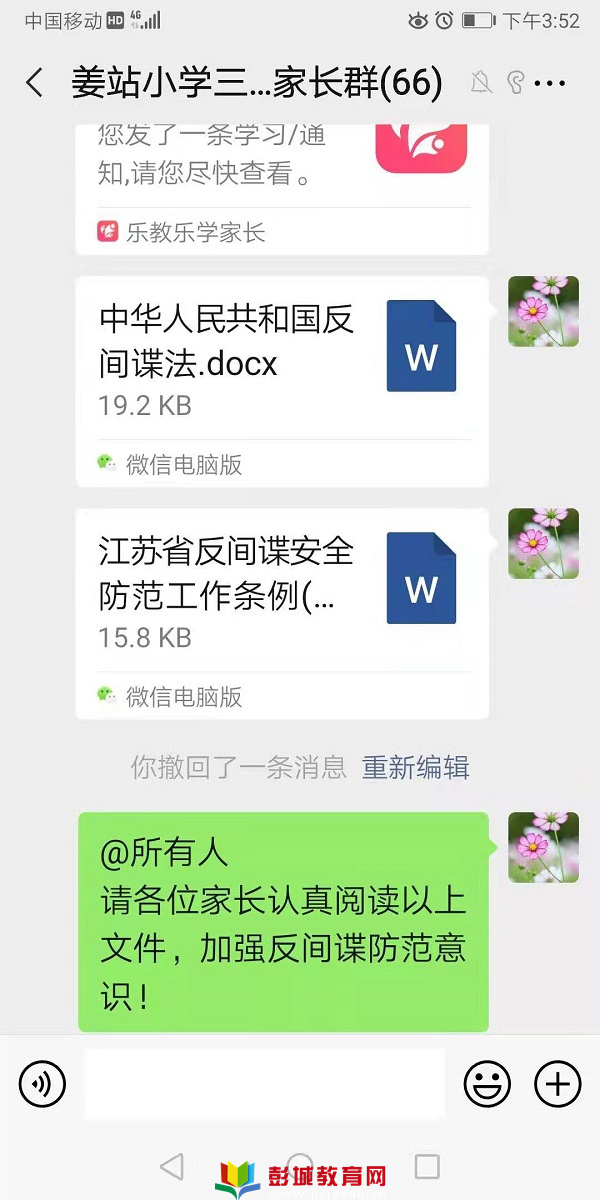The height and width of the screenshot is (1200, 600).
Task: Open the emoji picker
Action: (x=487, y=1083)
